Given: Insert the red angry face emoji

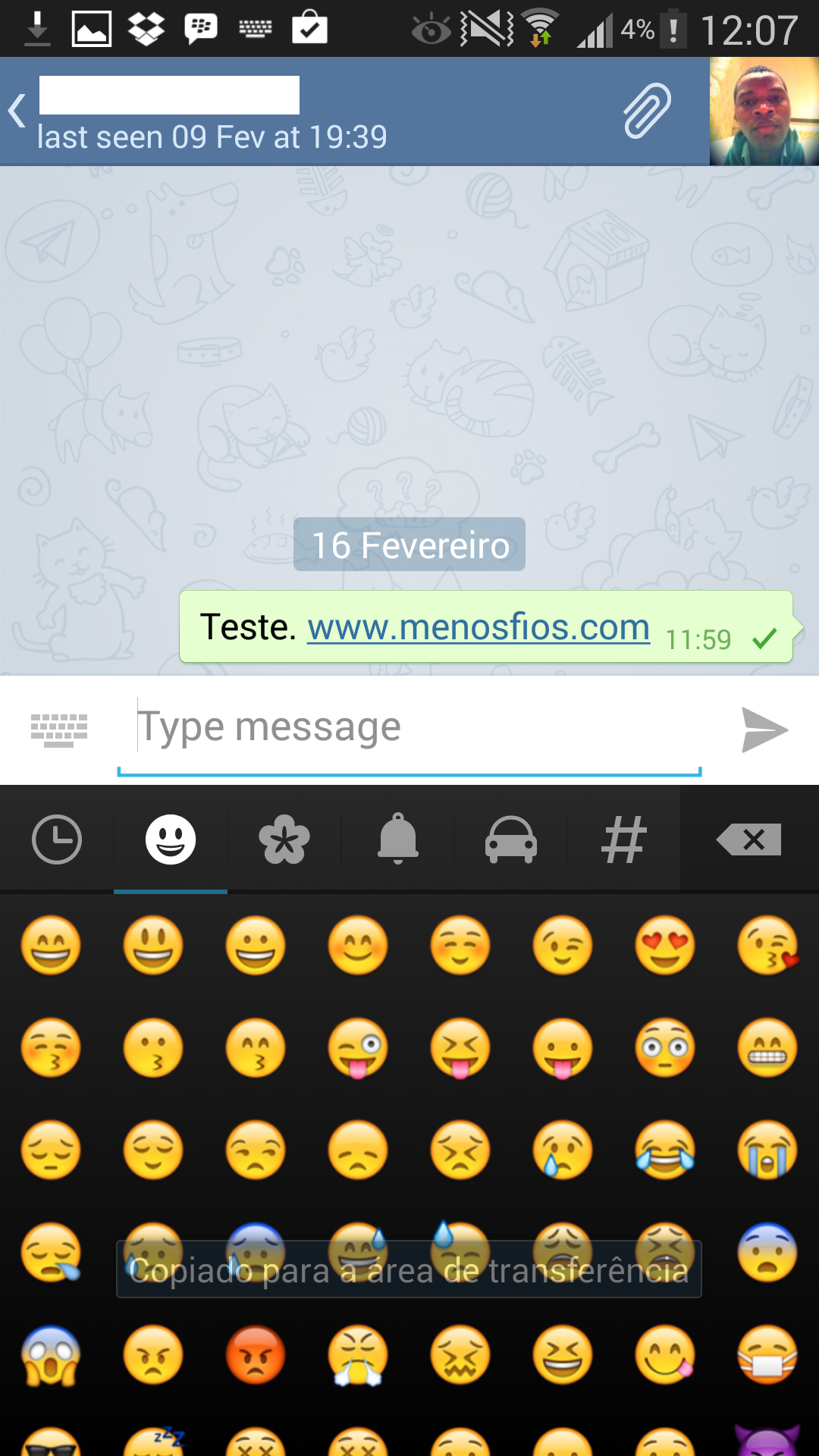Looking at the screenshot, I should tap(256, 1355).
